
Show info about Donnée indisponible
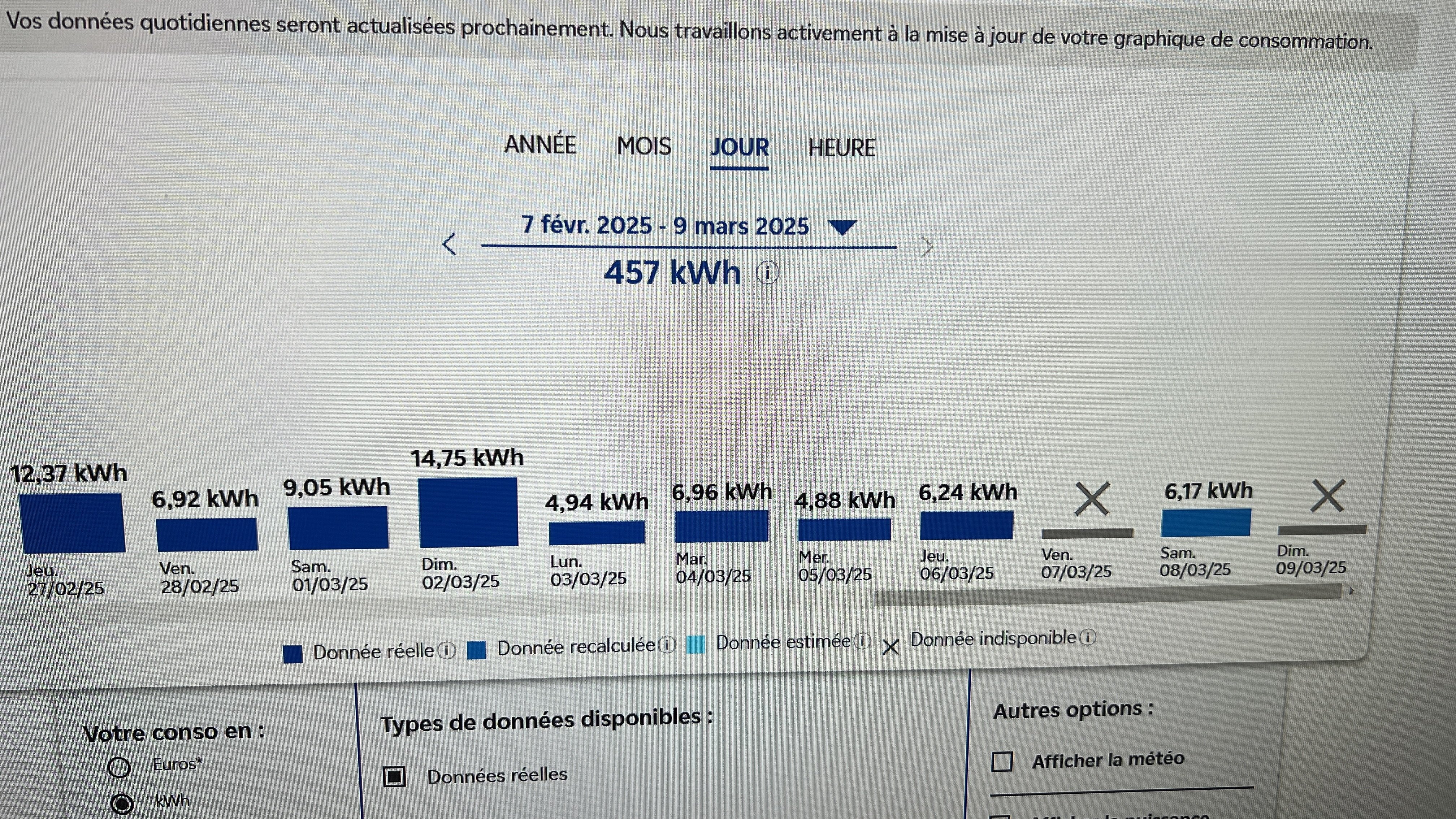(1088, 638)
